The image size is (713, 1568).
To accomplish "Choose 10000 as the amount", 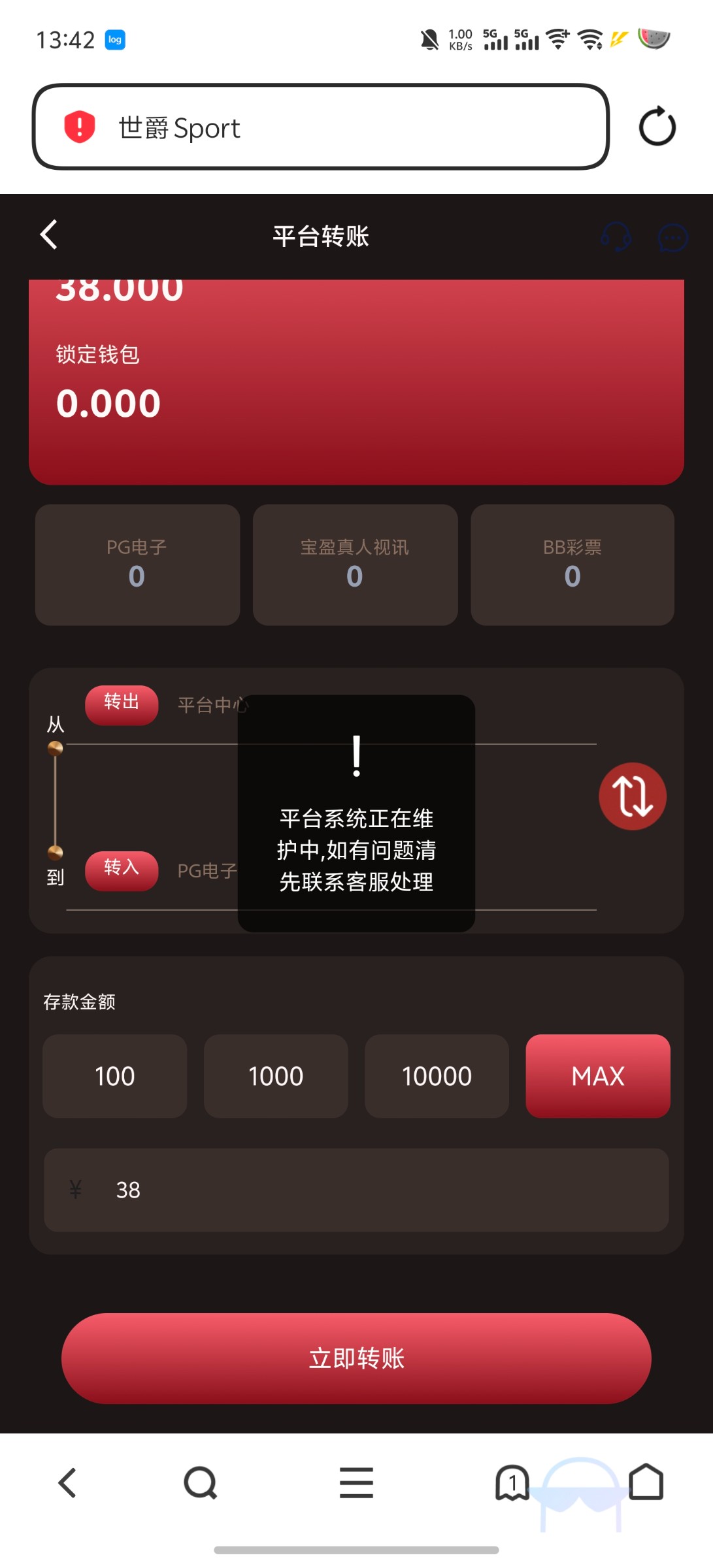I will point(437,1075).
